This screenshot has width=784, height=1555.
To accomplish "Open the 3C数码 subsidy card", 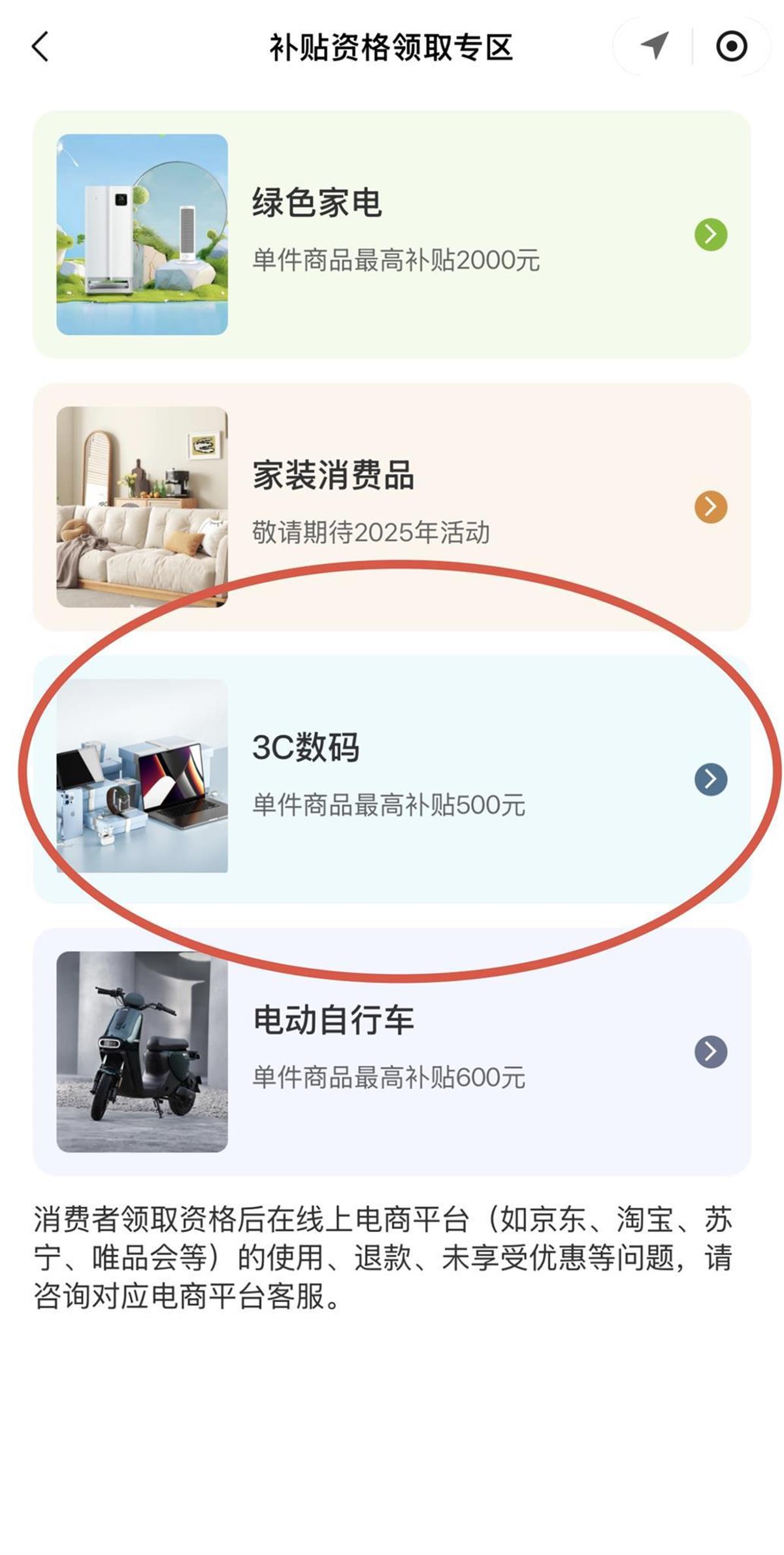I will pos(392,779).
